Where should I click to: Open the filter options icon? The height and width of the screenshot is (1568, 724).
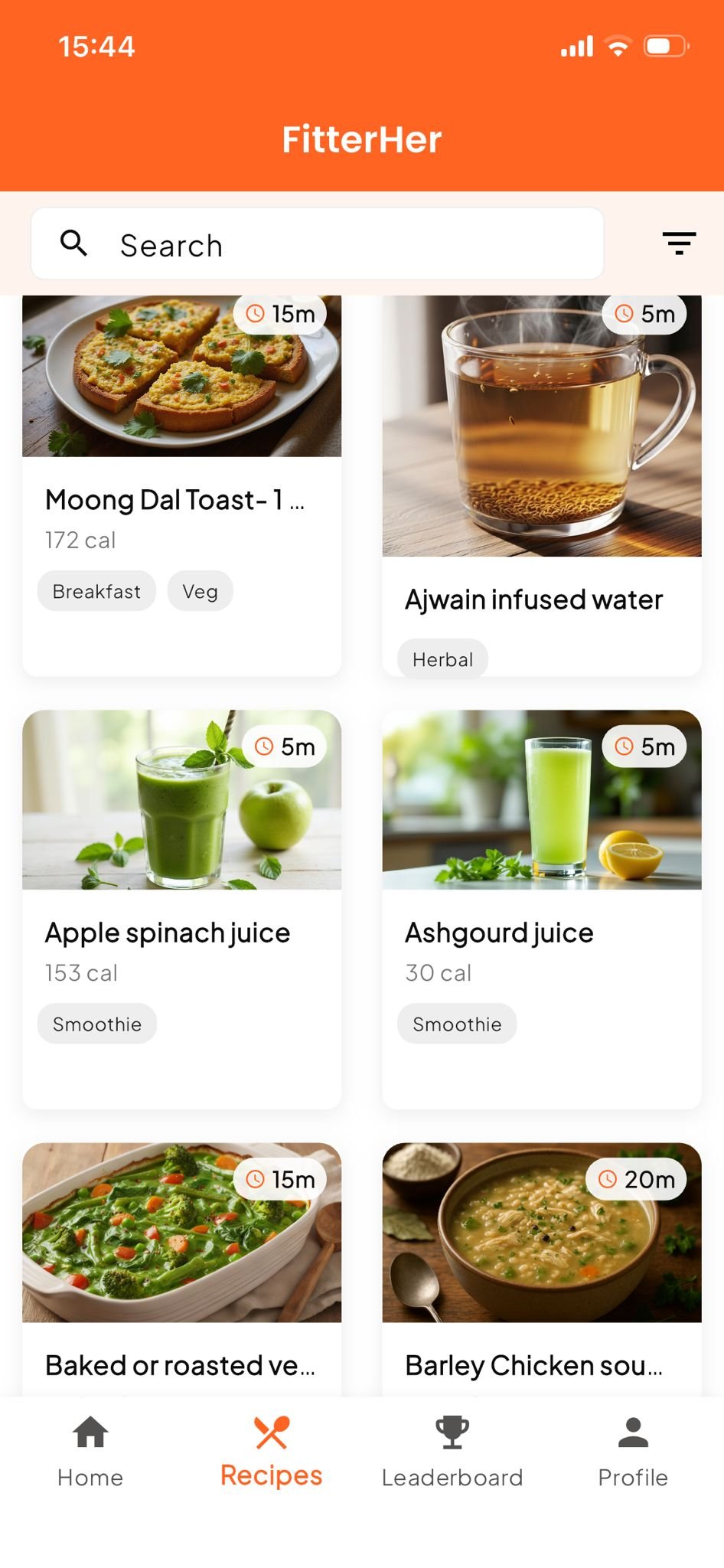click(x=678, y=243)
